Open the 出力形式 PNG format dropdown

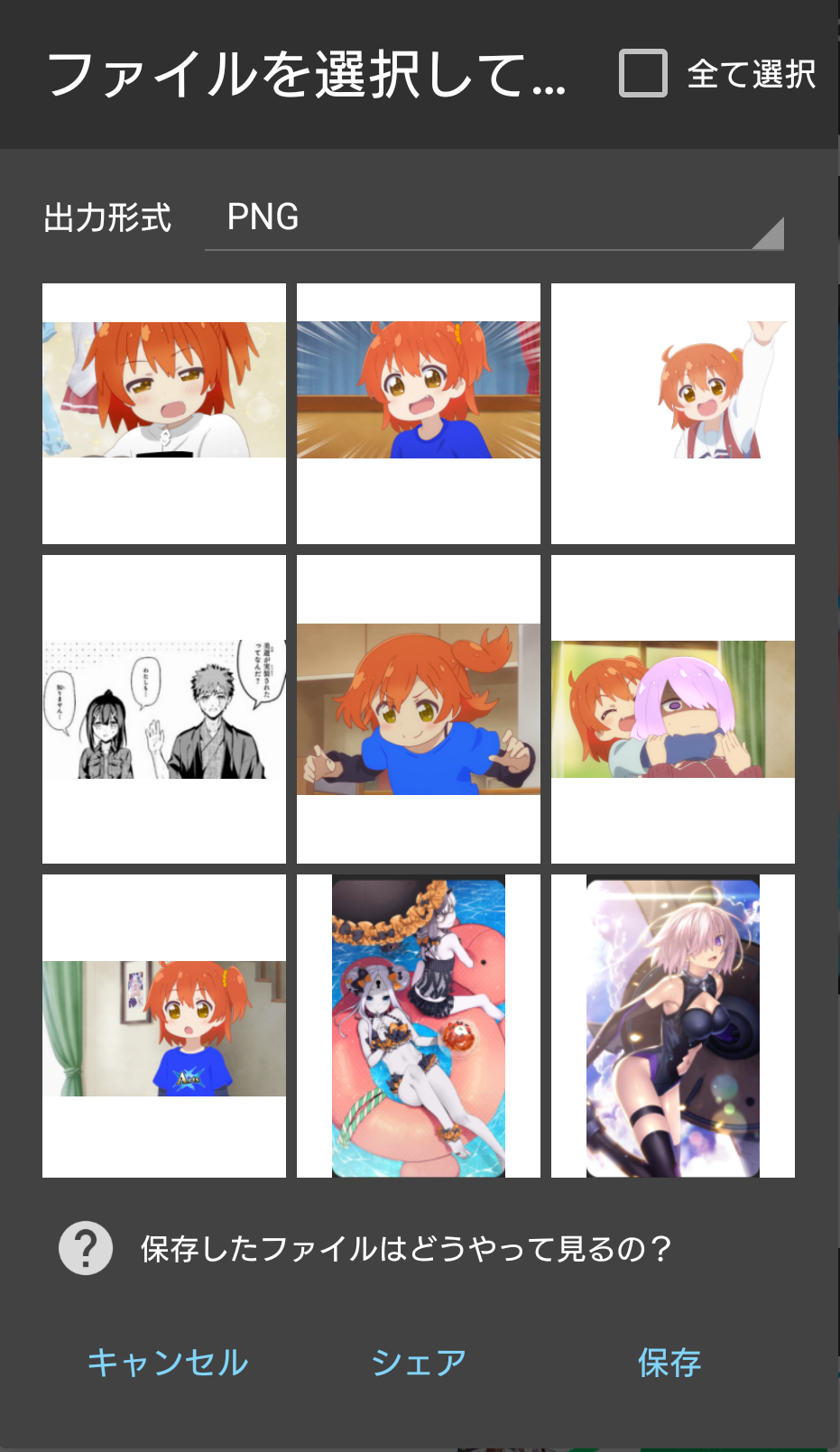point(494,219)
